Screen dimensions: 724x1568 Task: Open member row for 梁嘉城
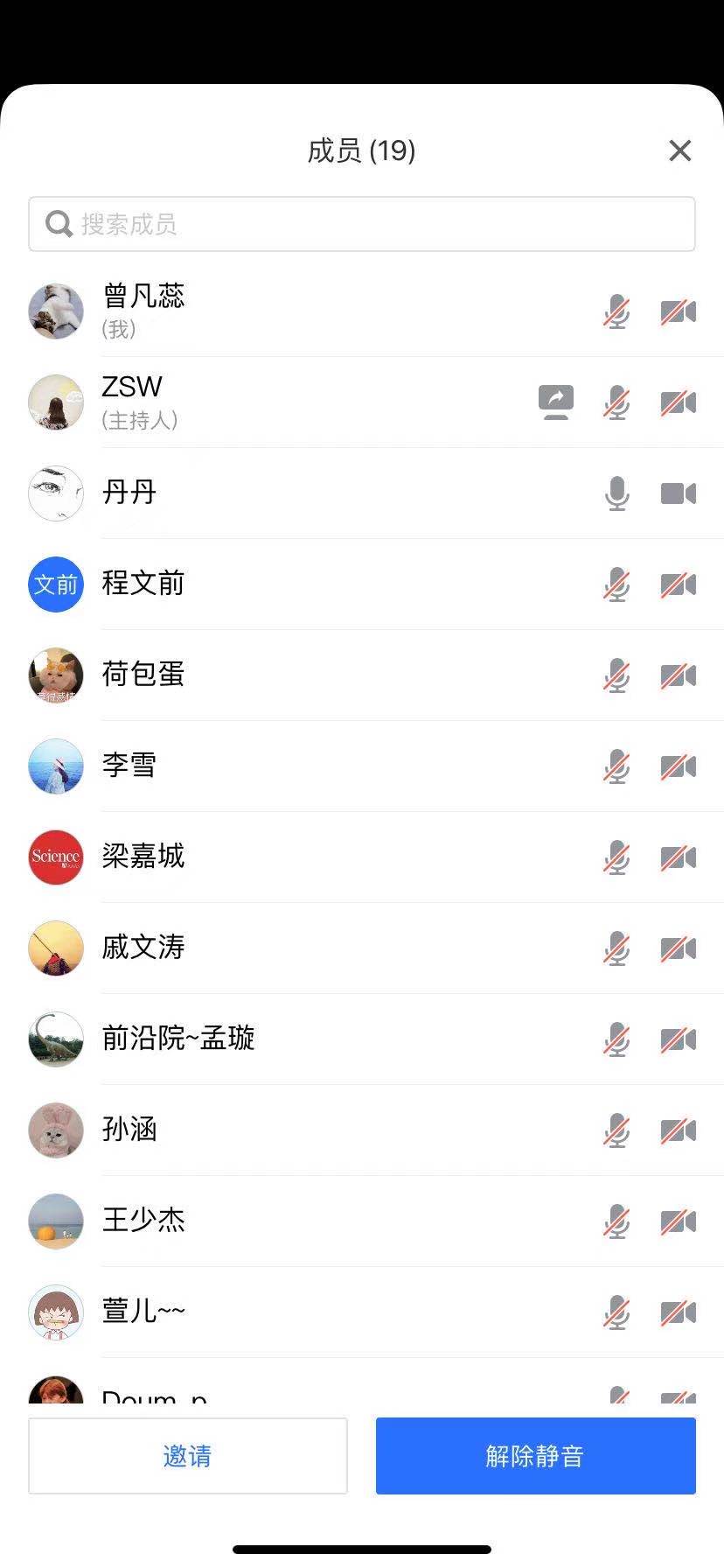[x=144, y=857]
